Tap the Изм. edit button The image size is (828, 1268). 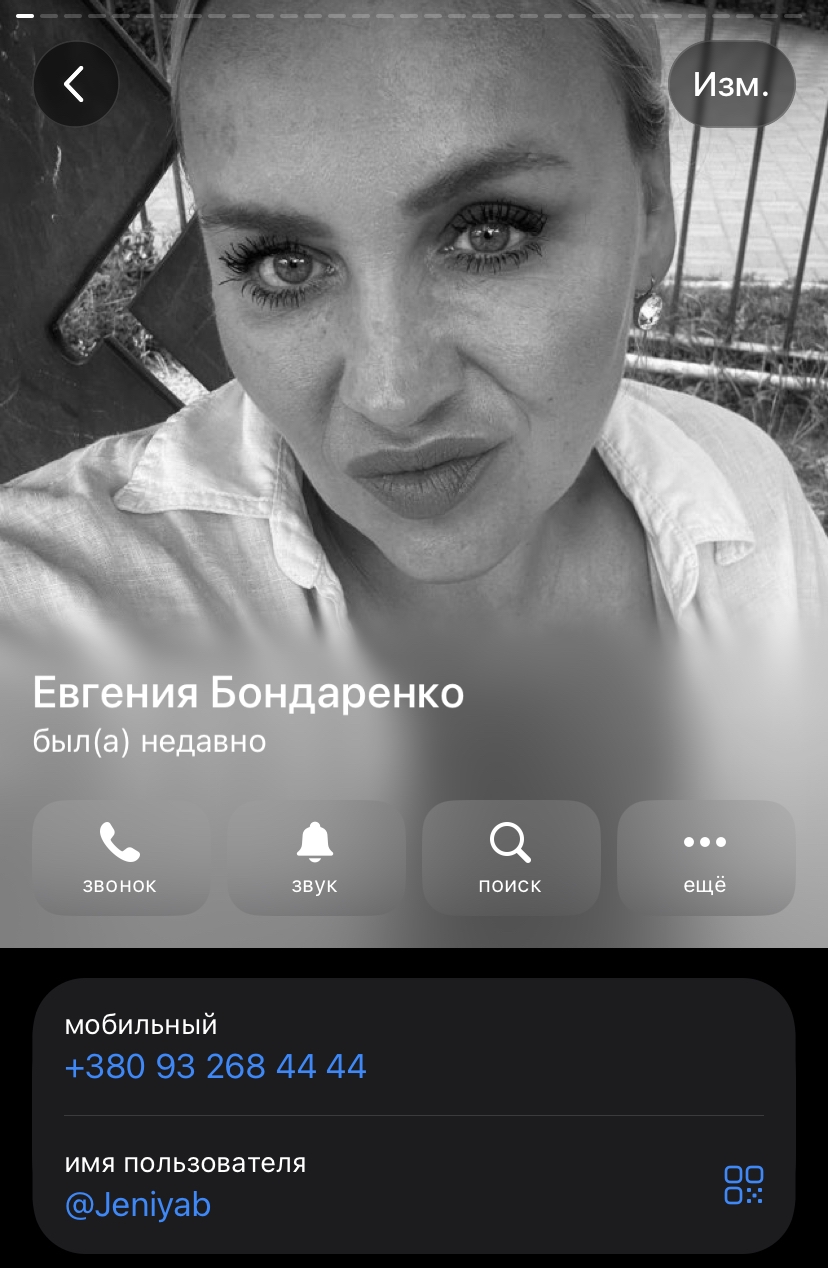click(x=731, y=84)
